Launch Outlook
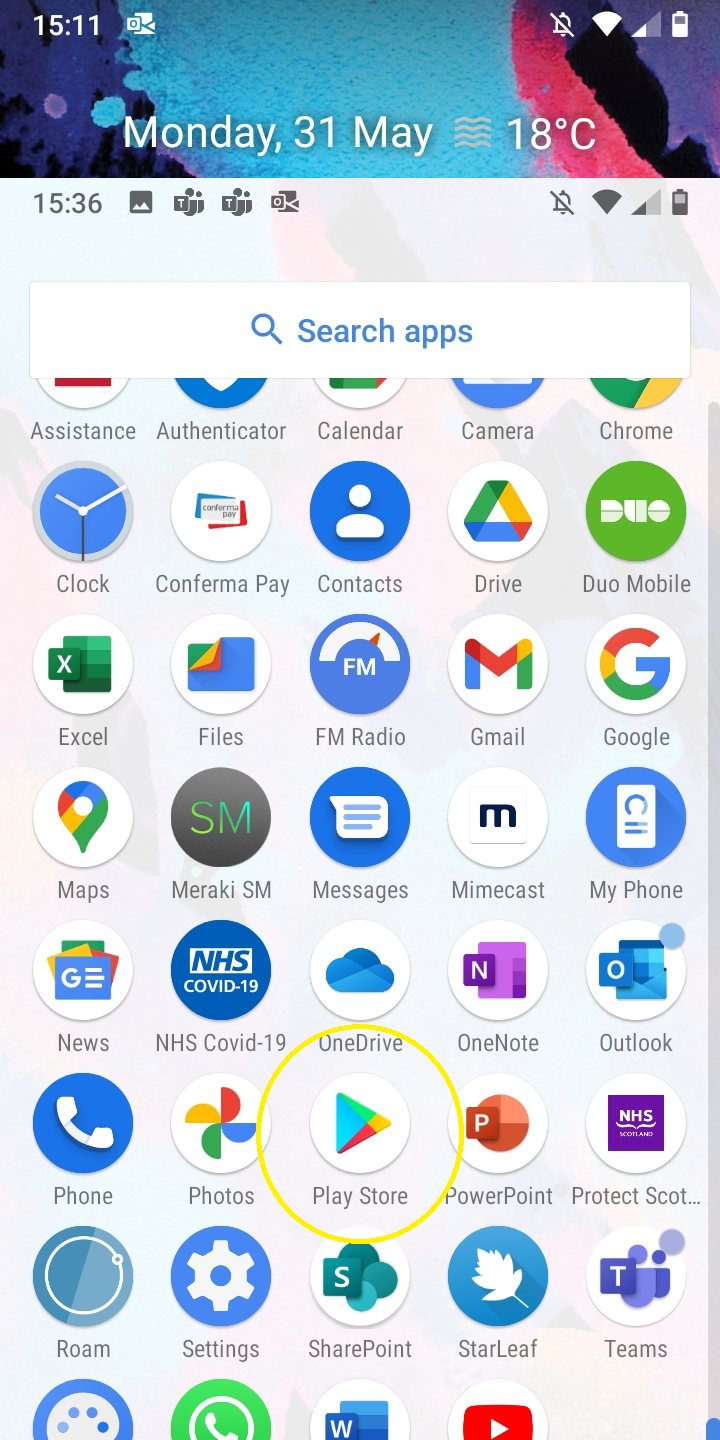Image resolution: width=720 pixels, height=1440 pixels. 636,971
